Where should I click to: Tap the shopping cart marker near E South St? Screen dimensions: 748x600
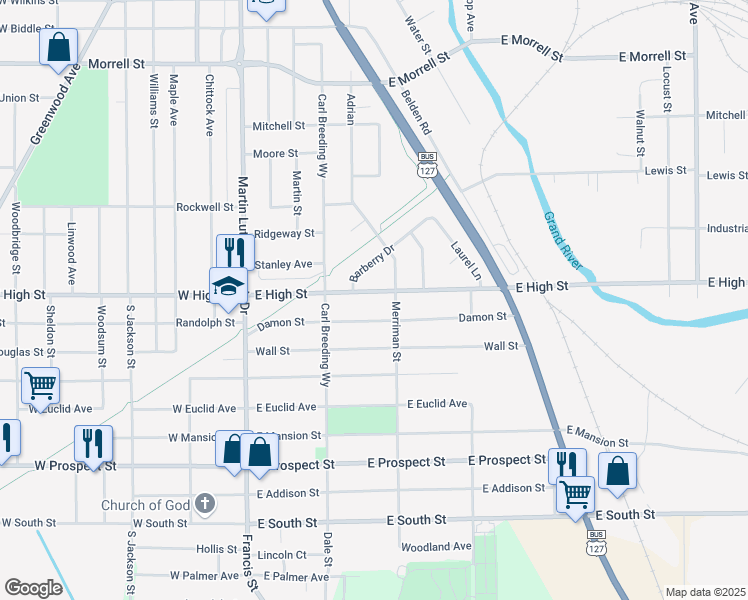click(575, 494)
